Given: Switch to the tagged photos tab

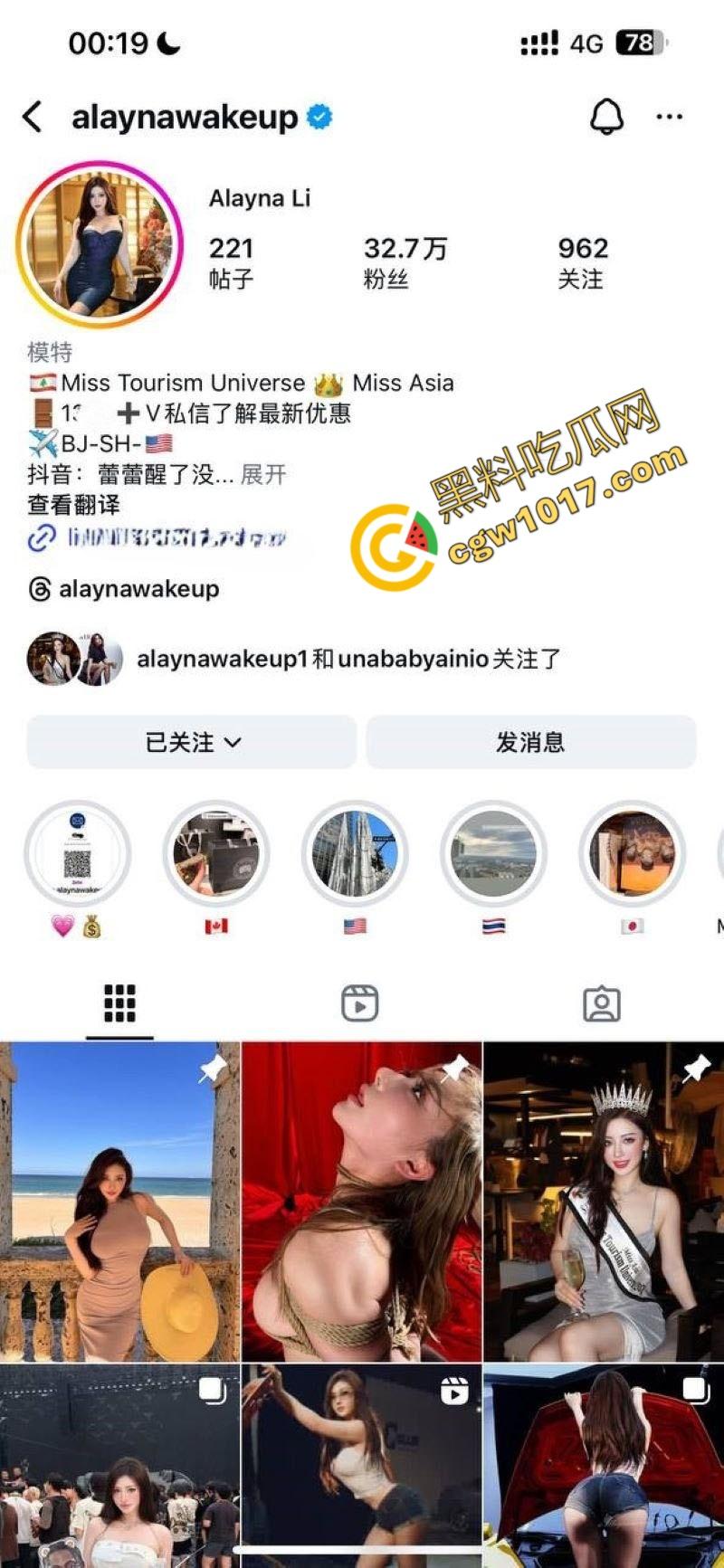Looking at the screenshot, I should (x=601, y=1003).
